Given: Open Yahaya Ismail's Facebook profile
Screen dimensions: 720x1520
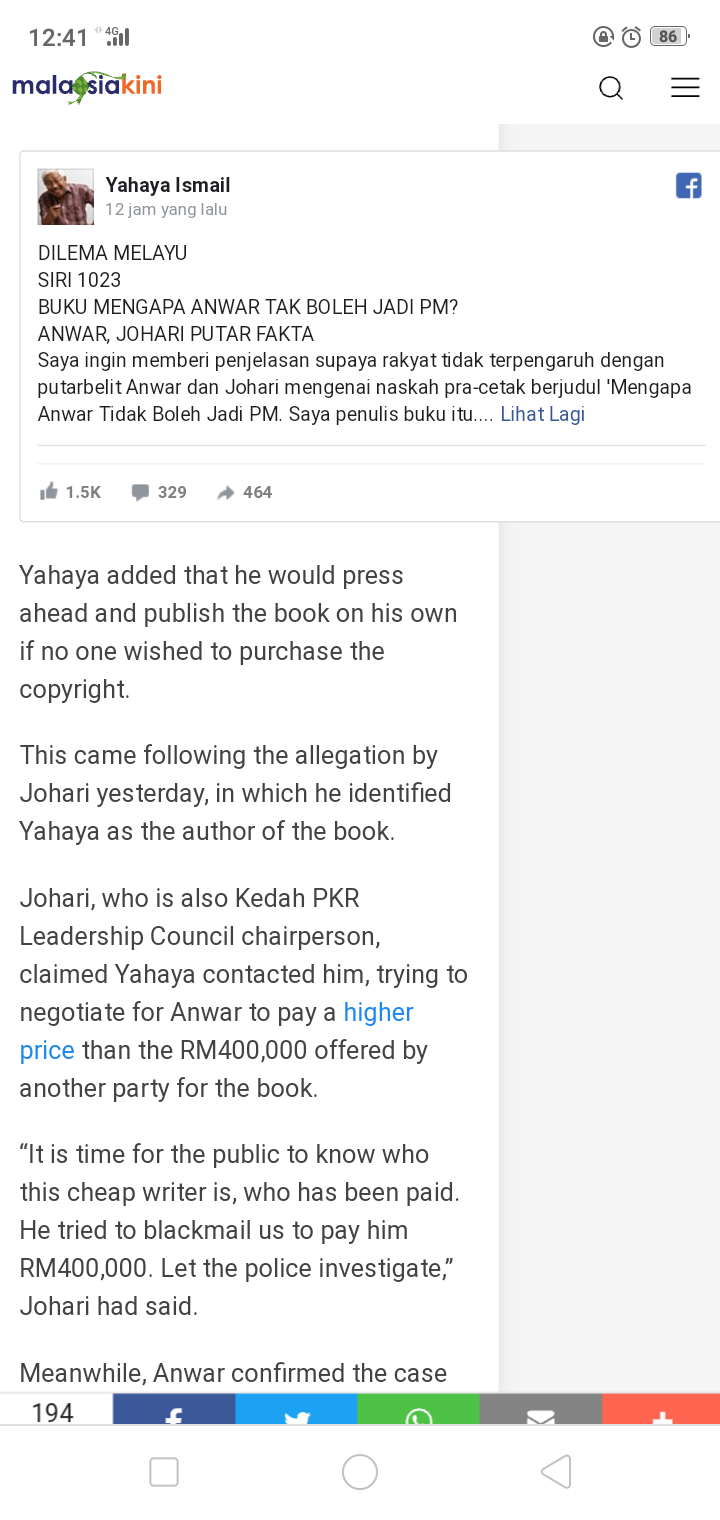Looking at the screenshot, I should (x=168, y=185).
